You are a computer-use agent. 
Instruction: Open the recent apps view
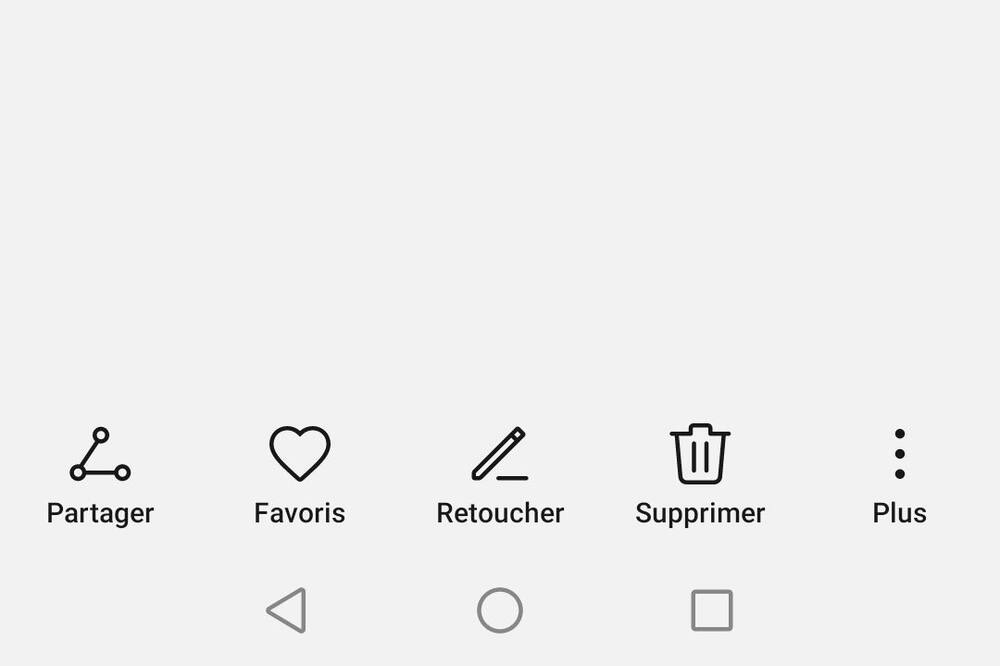pos(712,610)
